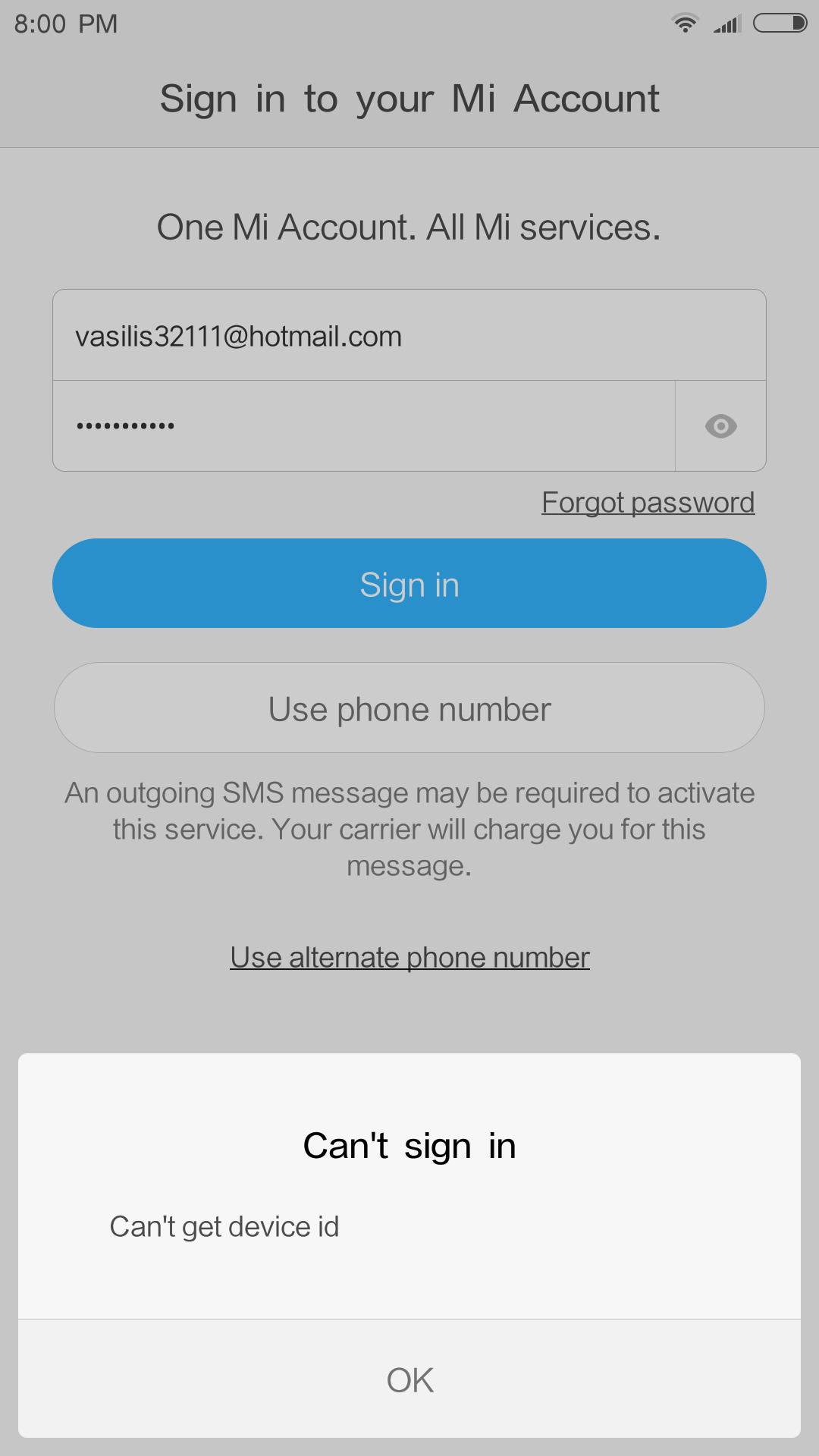
Task: Focus the password field
Action: pos(364,426)
